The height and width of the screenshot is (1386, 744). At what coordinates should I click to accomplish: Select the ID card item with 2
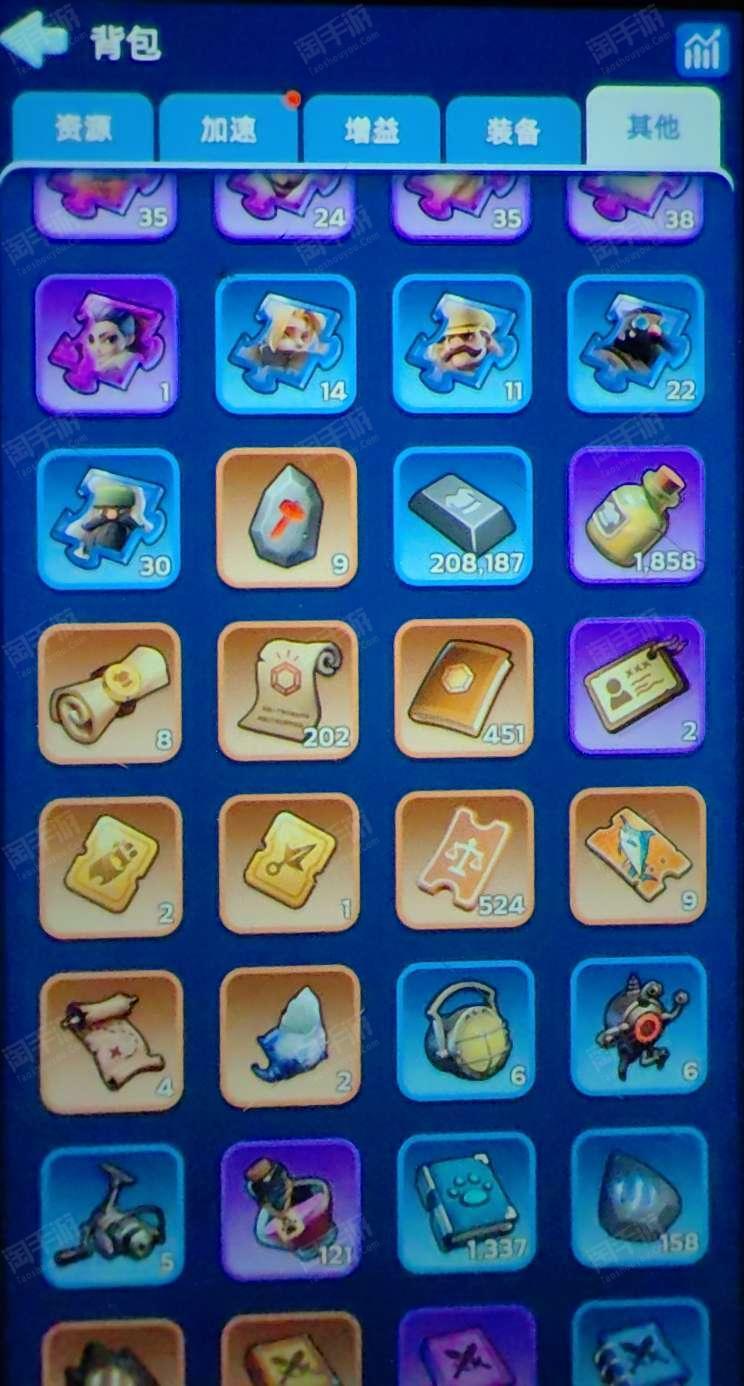click(636, 685)
